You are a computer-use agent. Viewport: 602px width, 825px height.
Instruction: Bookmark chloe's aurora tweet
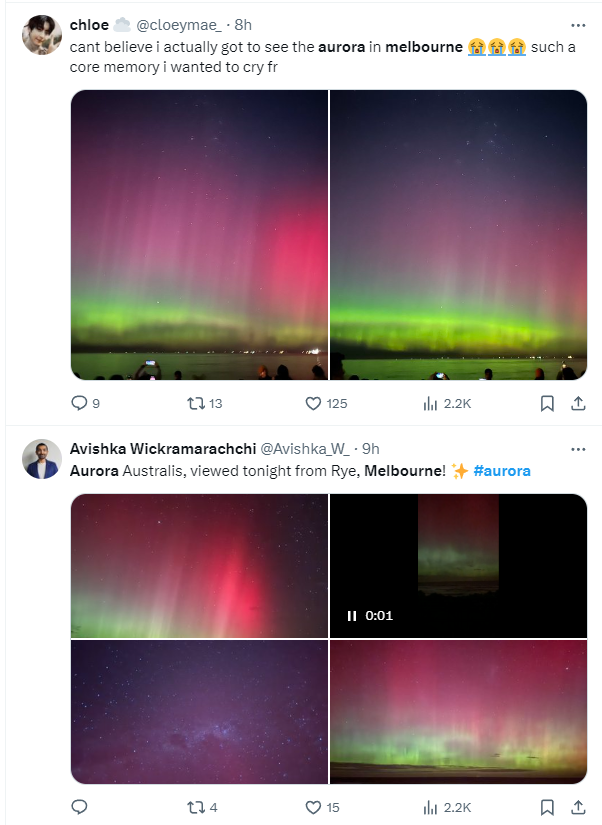[x=547, y=403]
